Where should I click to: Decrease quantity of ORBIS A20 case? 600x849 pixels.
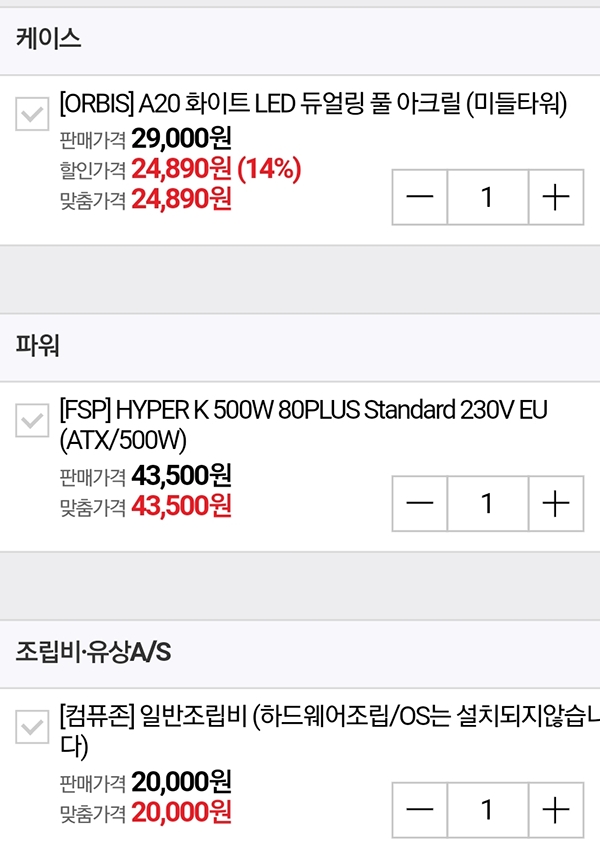click(x=420, y=197)
